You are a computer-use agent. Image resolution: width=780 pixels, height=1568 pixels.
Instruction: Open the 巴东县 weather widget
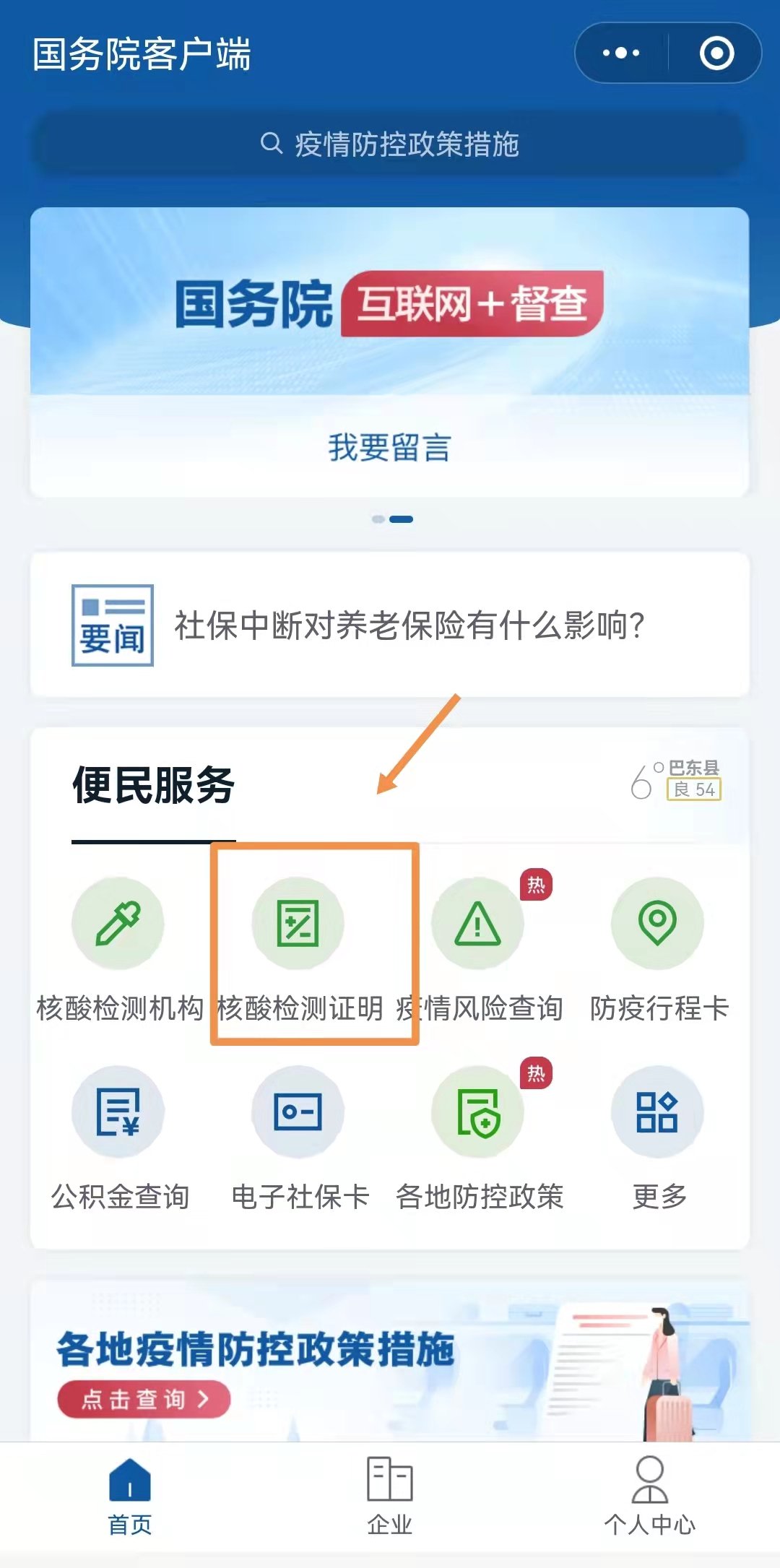pos(677,780)
